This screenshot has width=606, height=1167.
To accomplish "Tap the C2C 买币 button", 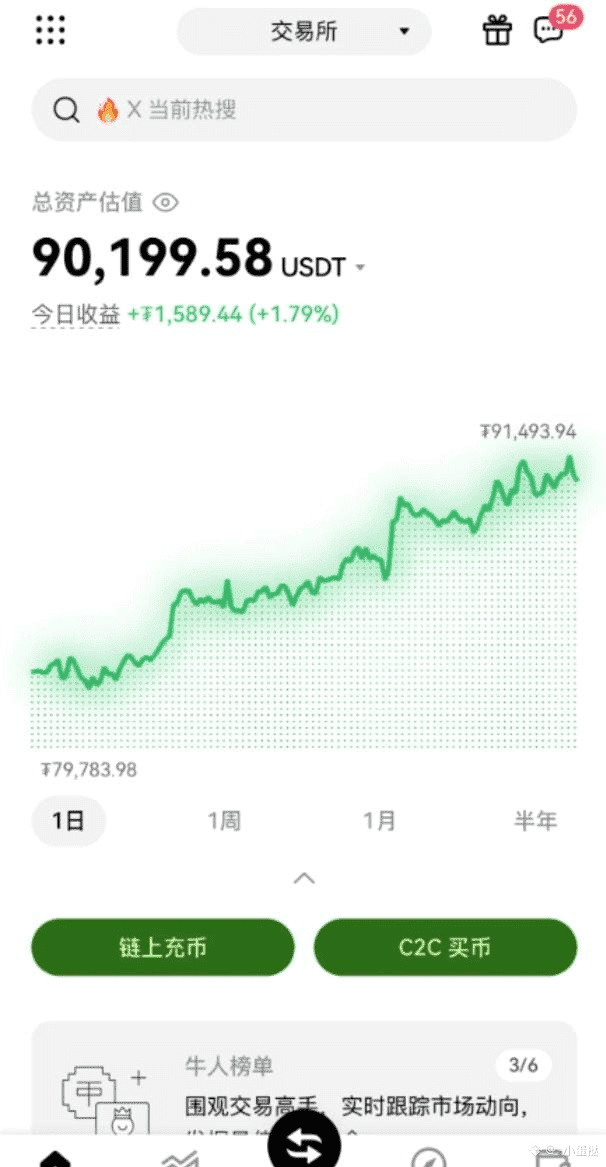I will click(445, 947).
